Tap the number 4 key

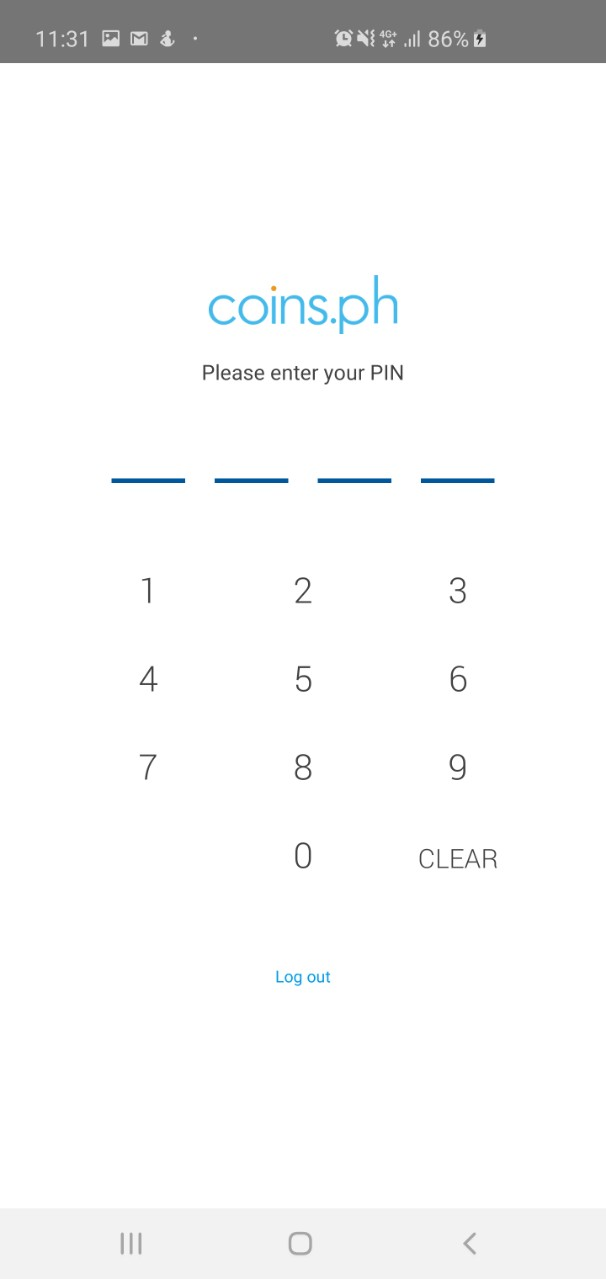(148, 679)
